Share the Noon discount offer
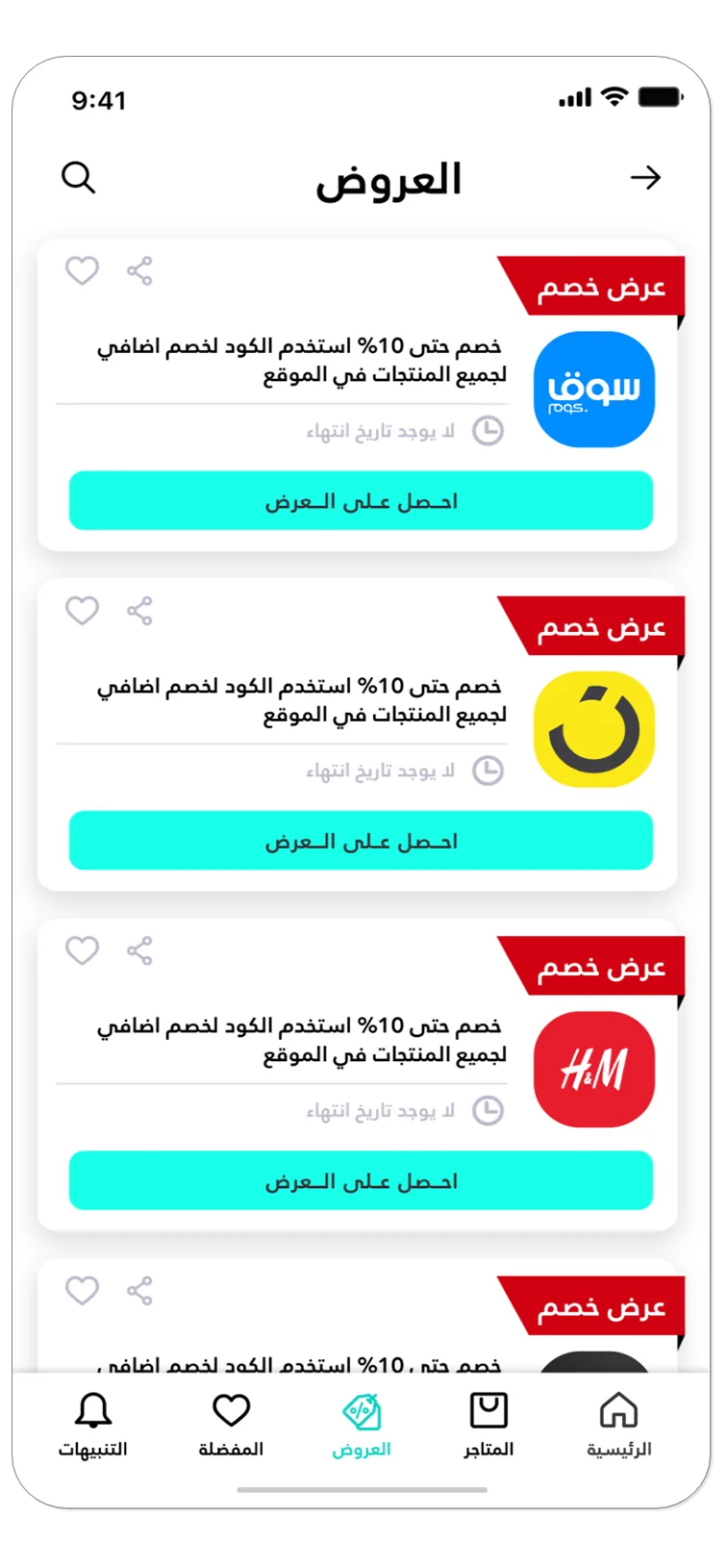Screen dimensions: 727x1568 click(x=139, y=611)
